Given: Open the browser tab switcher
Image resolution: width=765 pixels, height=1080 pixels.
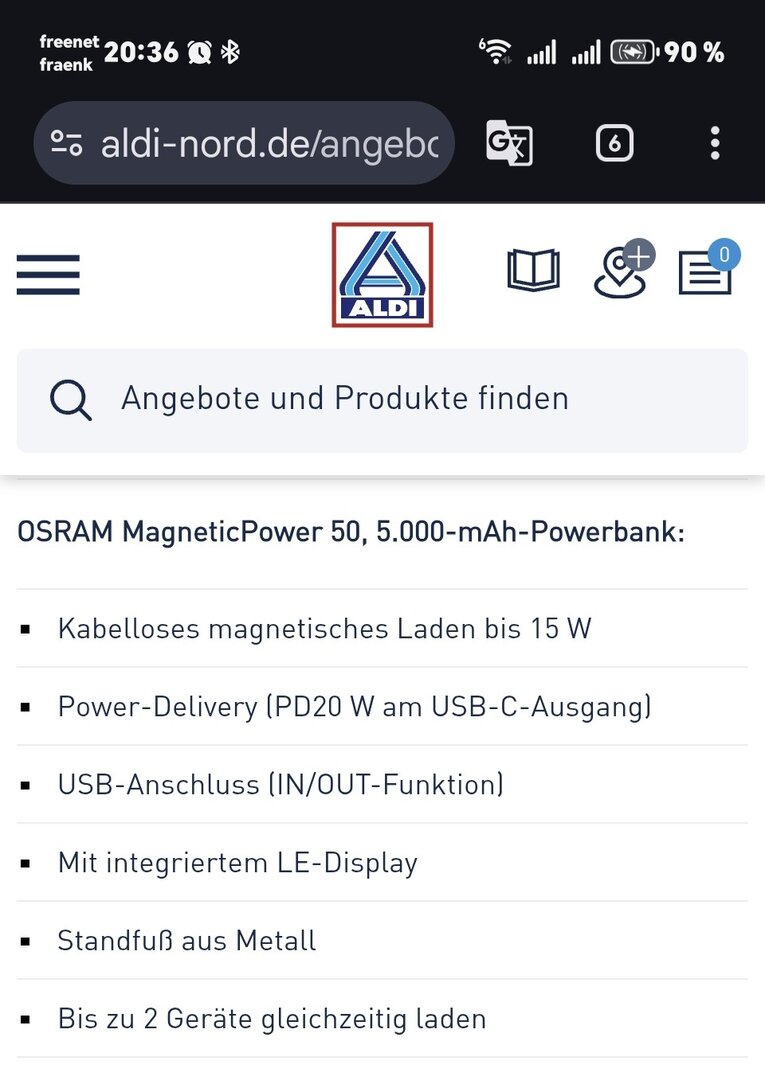Looking at the screenshot, I should click(614, 144).
